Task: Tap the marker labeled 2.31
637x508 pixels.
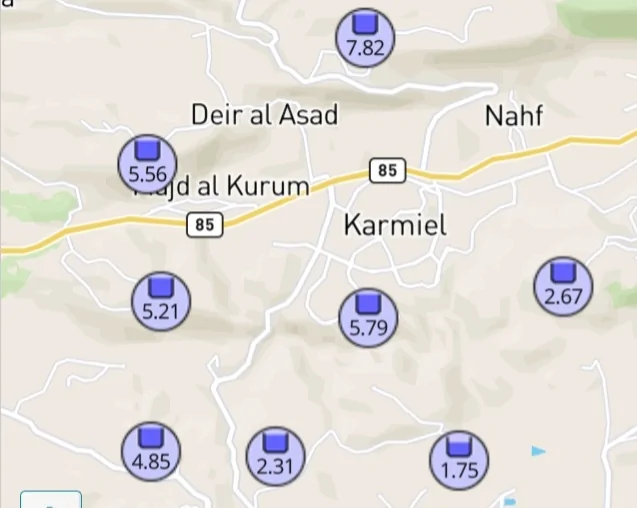Action: [275, 455]
